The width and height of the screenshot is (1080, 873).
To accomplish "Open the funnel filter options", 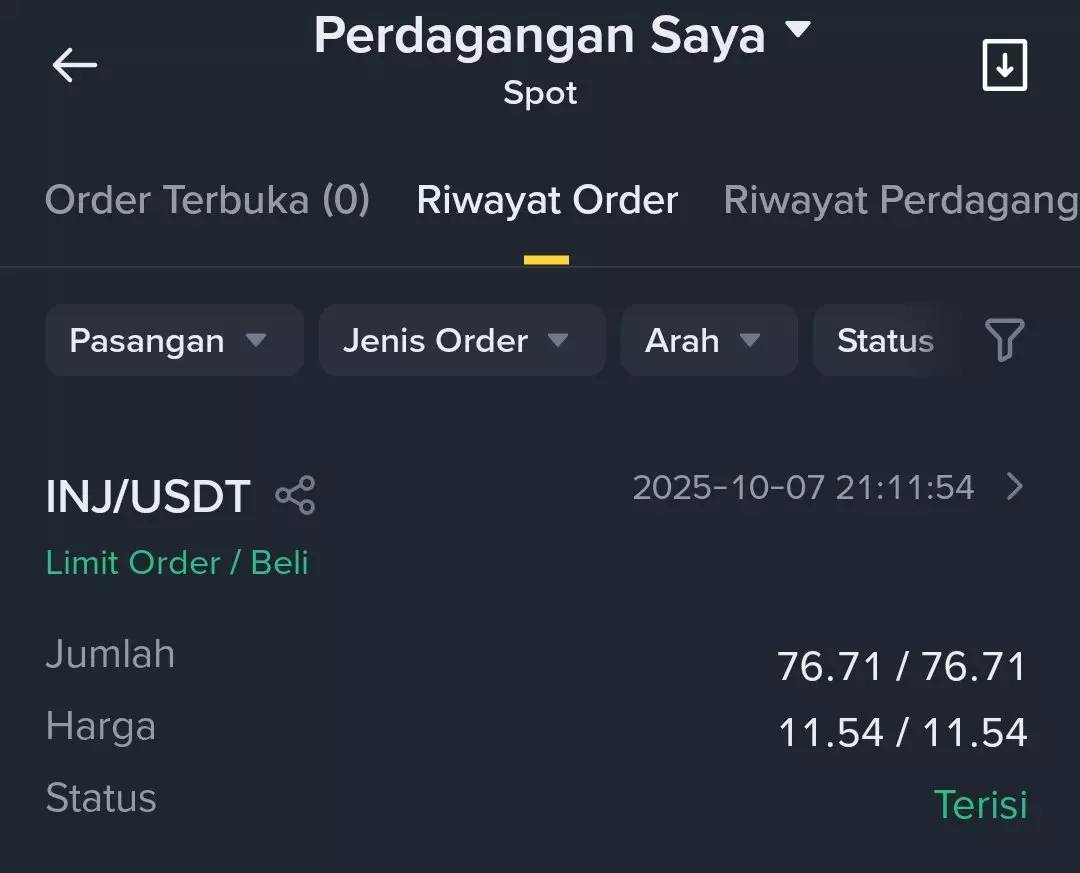I will [1004, 341].
